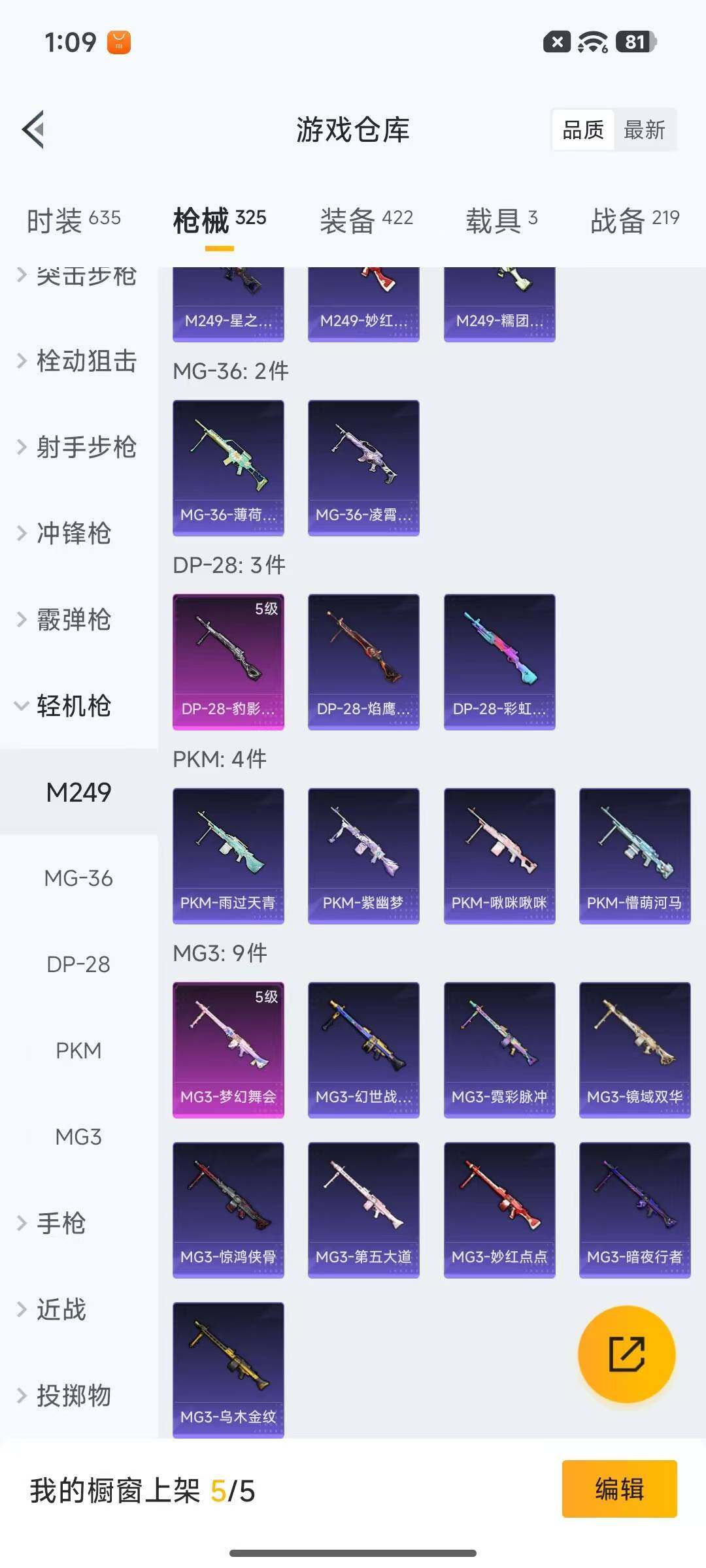
Task: View the MG3-梦幻舞会 skin
Action: click(228, 1050)
